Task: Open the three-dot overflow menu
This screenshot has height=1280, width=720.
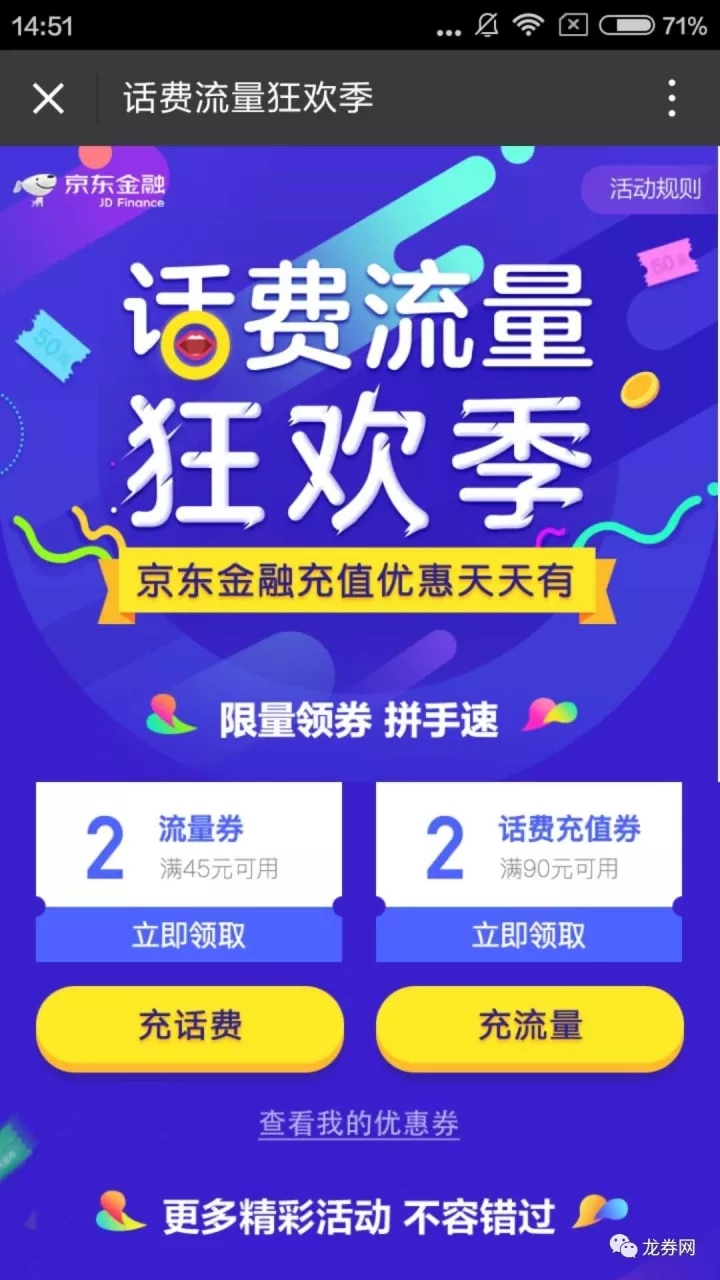Action: click(672, 98)
